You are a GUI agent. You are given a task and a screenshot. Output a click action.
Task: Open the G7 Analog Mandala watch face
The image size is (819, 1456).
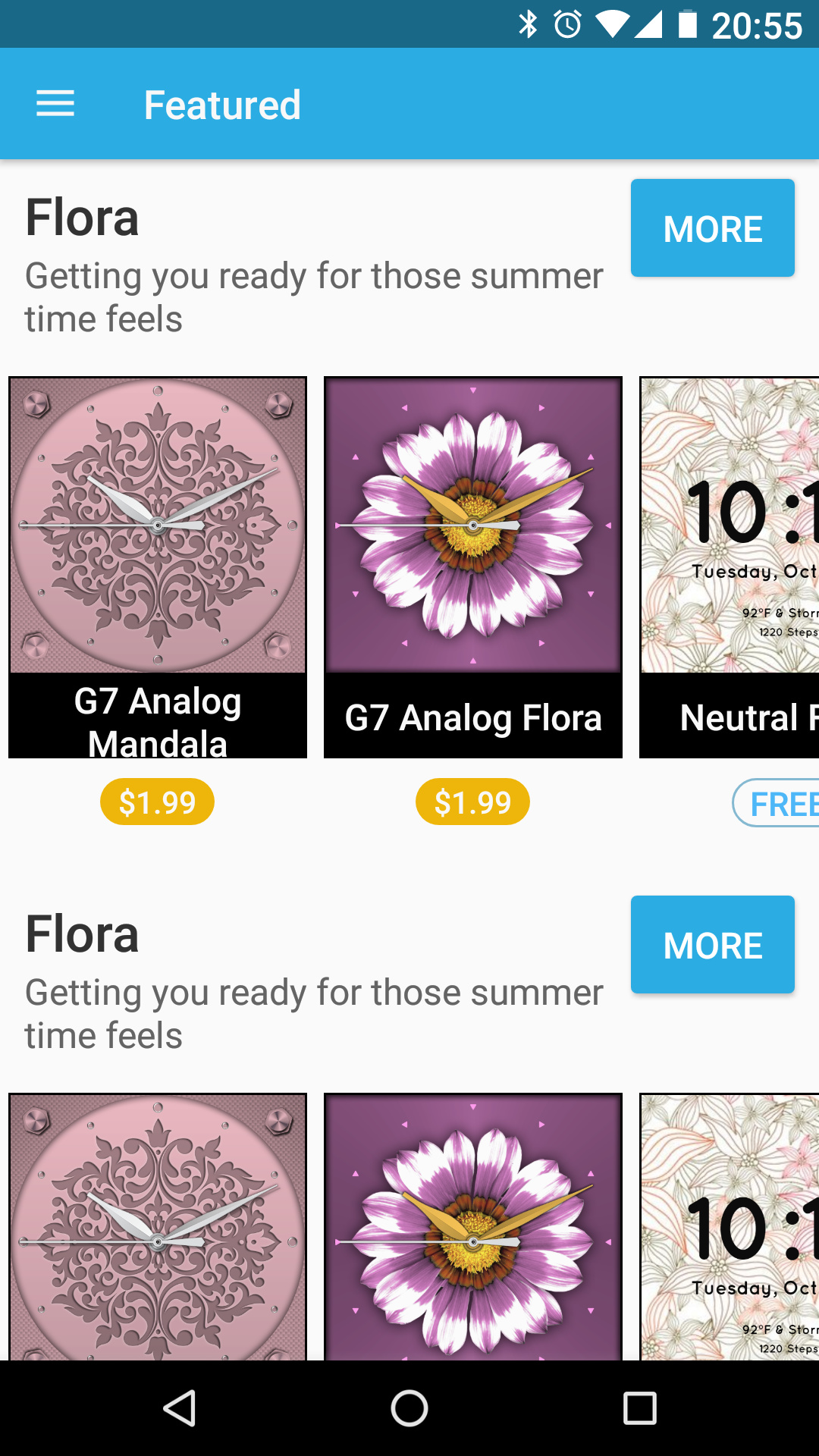(158, 567)
